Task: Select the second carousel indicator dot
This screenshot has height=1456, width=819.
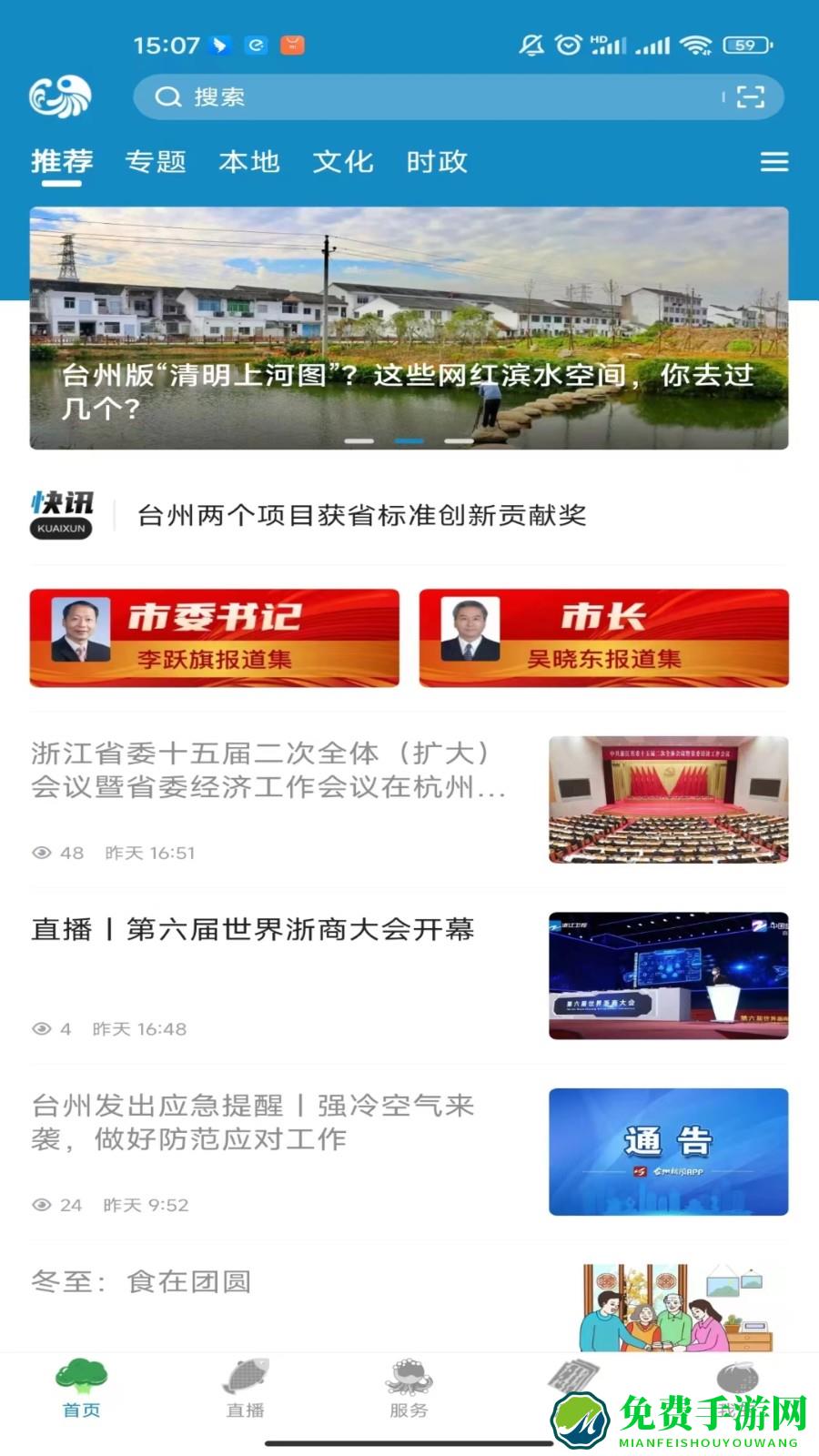Action: pyautogui.click(x=409, y=440)
